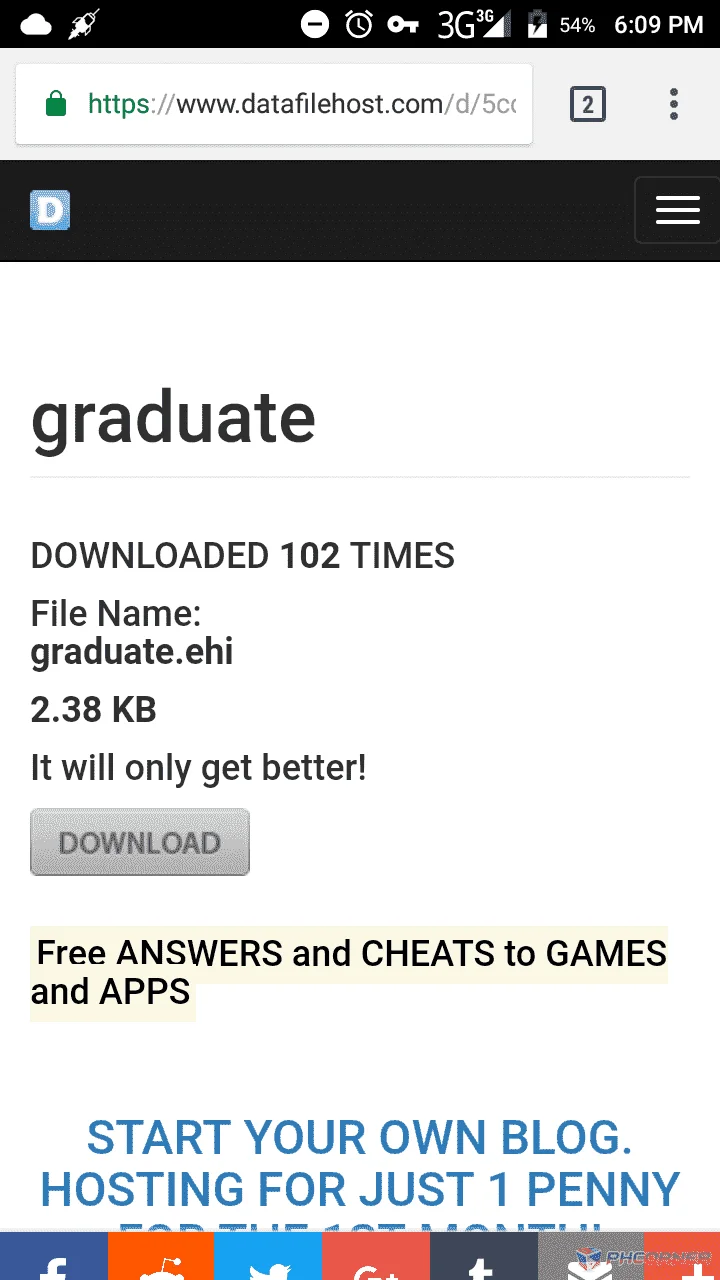Image resolution: width=720 pixels, height=1280 pixels.
Task: Share the page on Google Plus
Action: [377, 1257]
